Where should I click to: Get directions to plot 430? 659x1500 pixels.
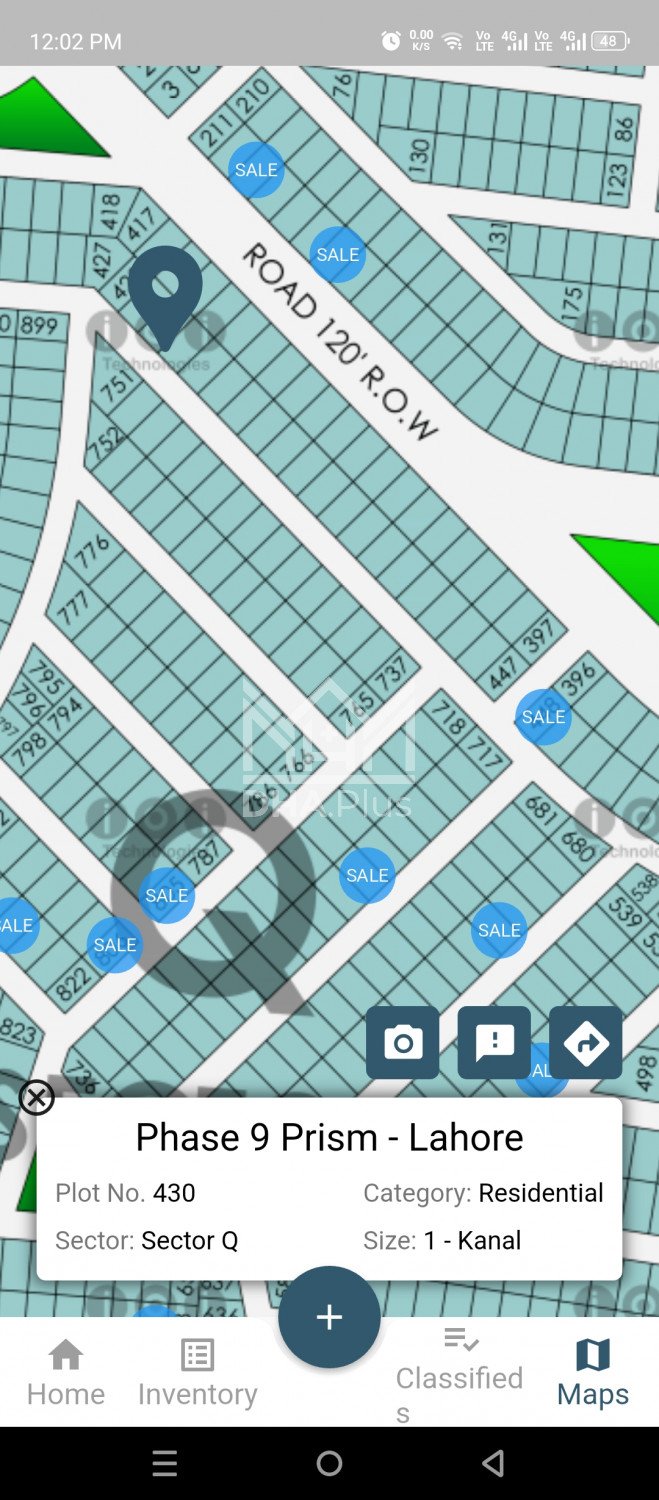tap(585, 1043)
